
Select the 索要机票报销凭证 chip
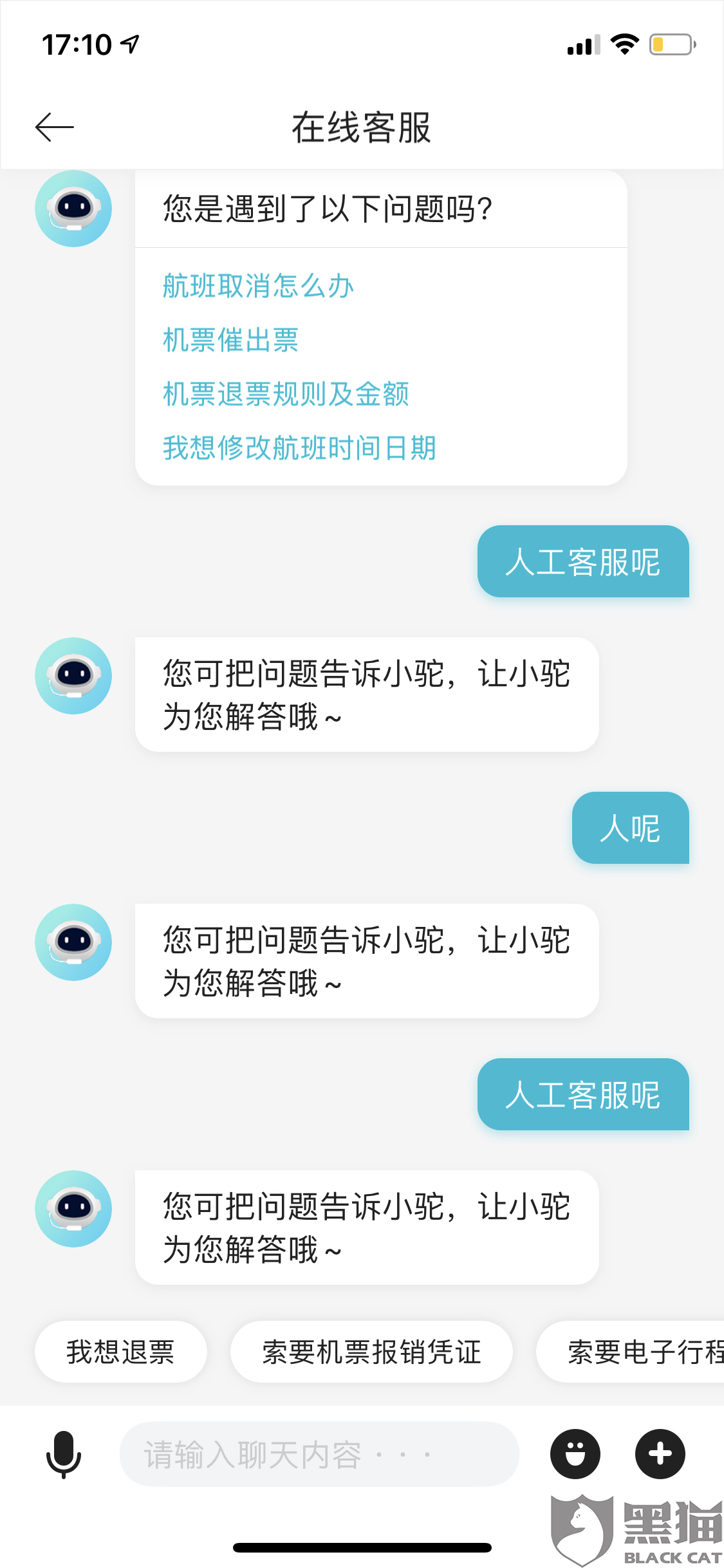coord(371,1352)
